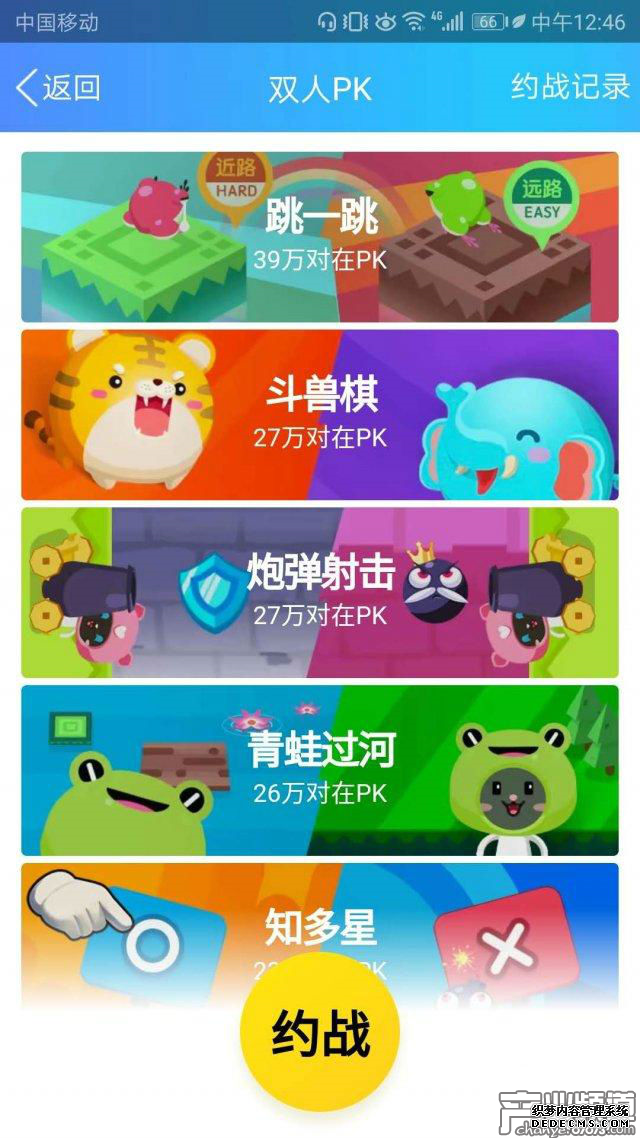The width and height of the screenshot is (640, 1138).
Task: Select the 斗兽棋 game card
Action: [320, 414]
